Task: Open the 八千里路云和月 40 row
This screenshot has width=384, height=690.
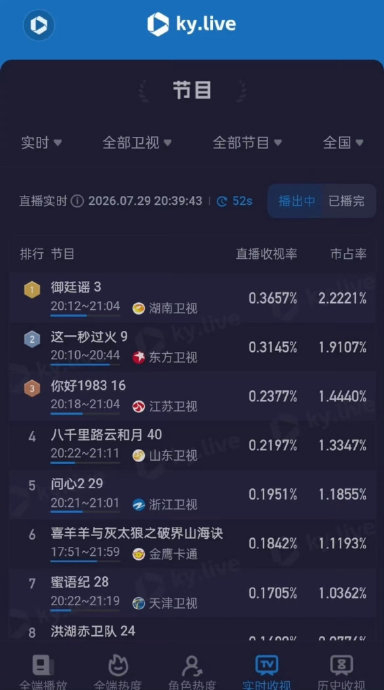Action: tap(192, 445)
